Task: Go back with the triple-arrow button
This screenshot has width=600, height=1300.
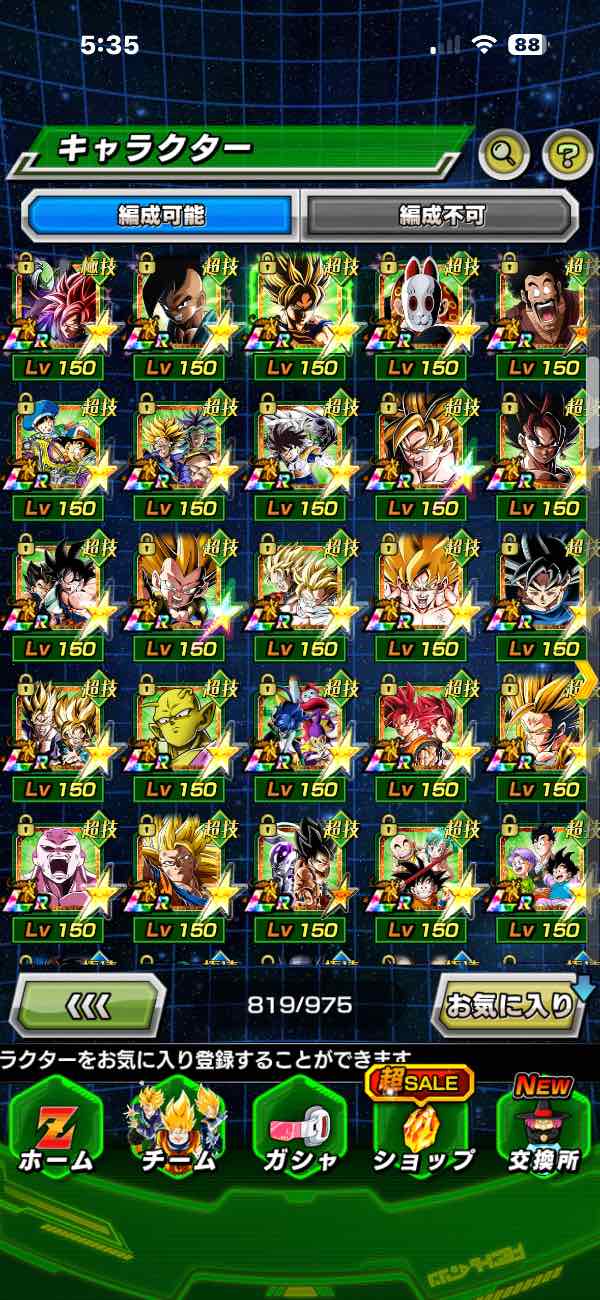Action: click(x=87, y=1005)
